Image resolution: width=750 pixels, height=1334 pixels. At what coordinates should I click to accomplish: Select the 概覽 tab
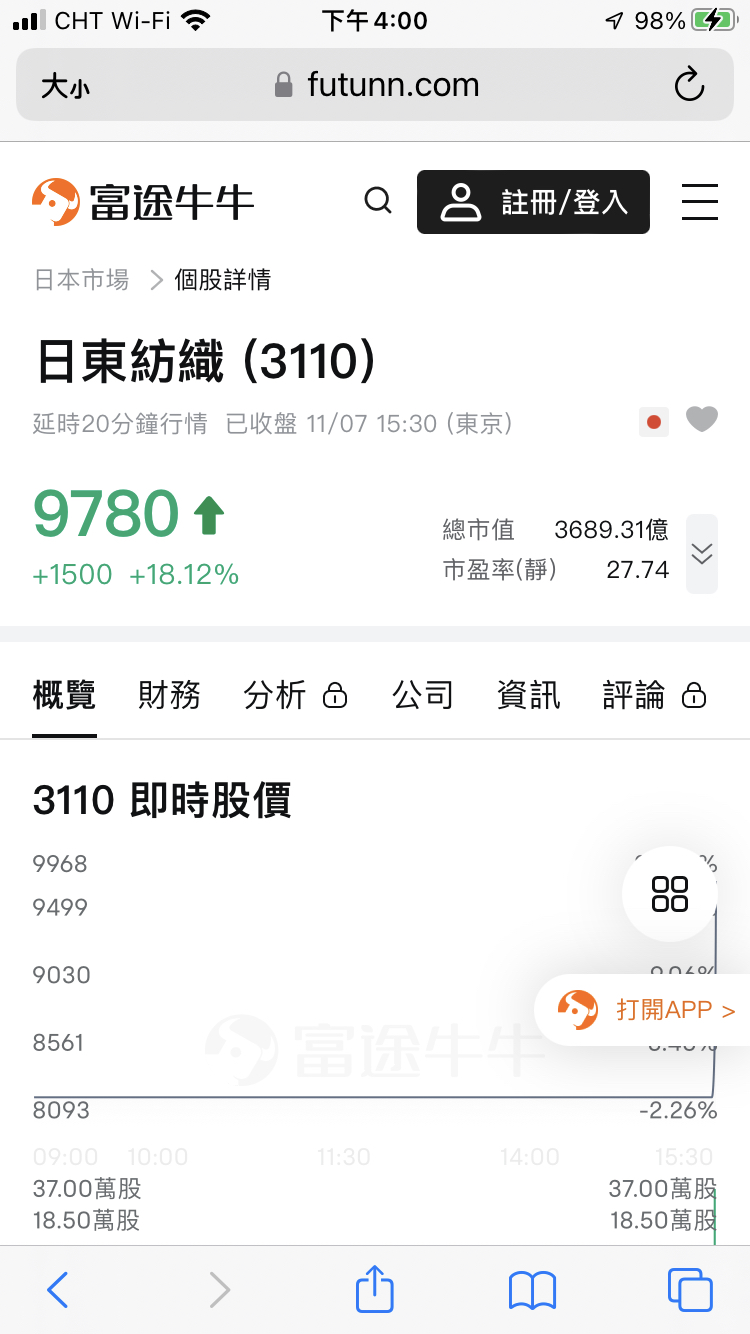coord(64,695)
